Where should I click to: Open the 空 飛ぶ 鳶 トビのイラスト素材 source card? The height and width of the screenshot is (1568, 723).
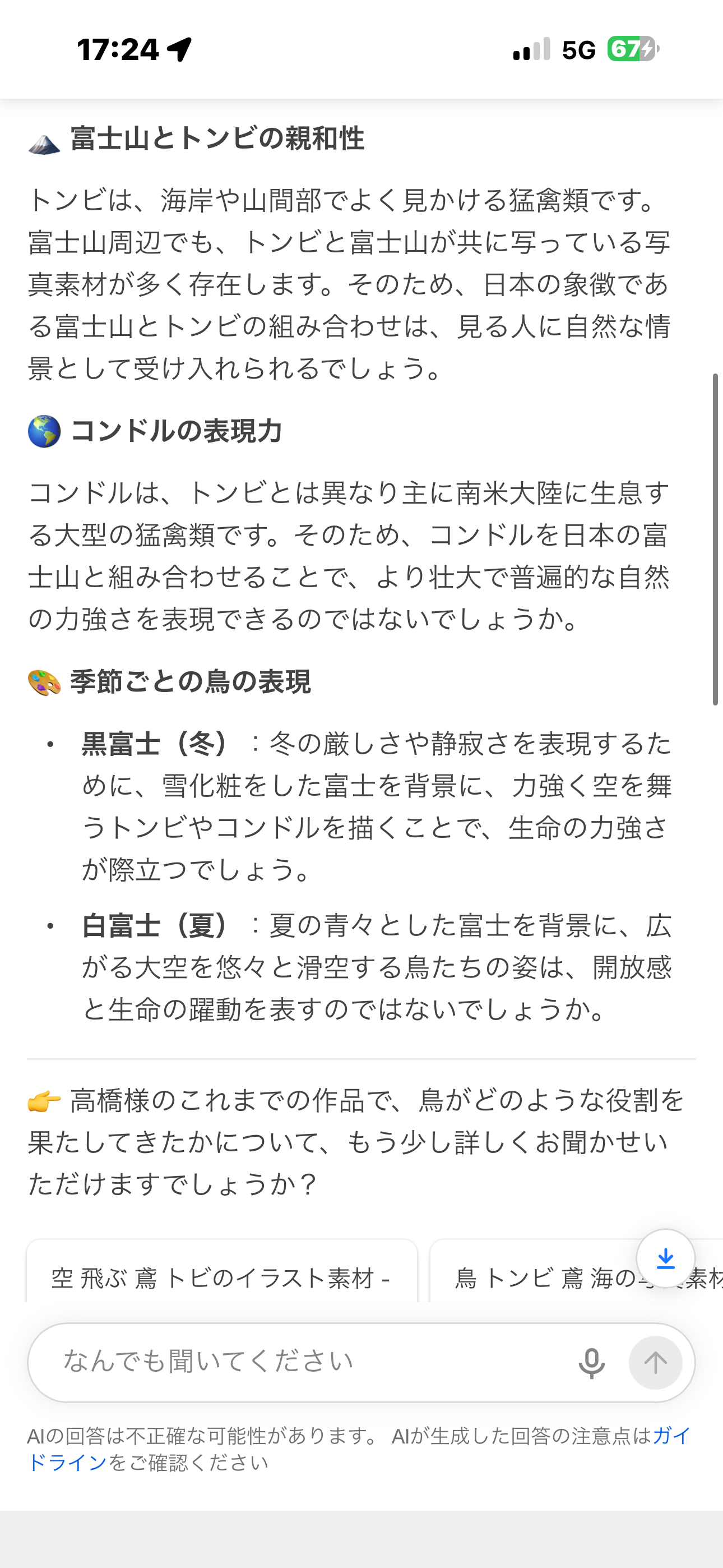pos(221,1277)
